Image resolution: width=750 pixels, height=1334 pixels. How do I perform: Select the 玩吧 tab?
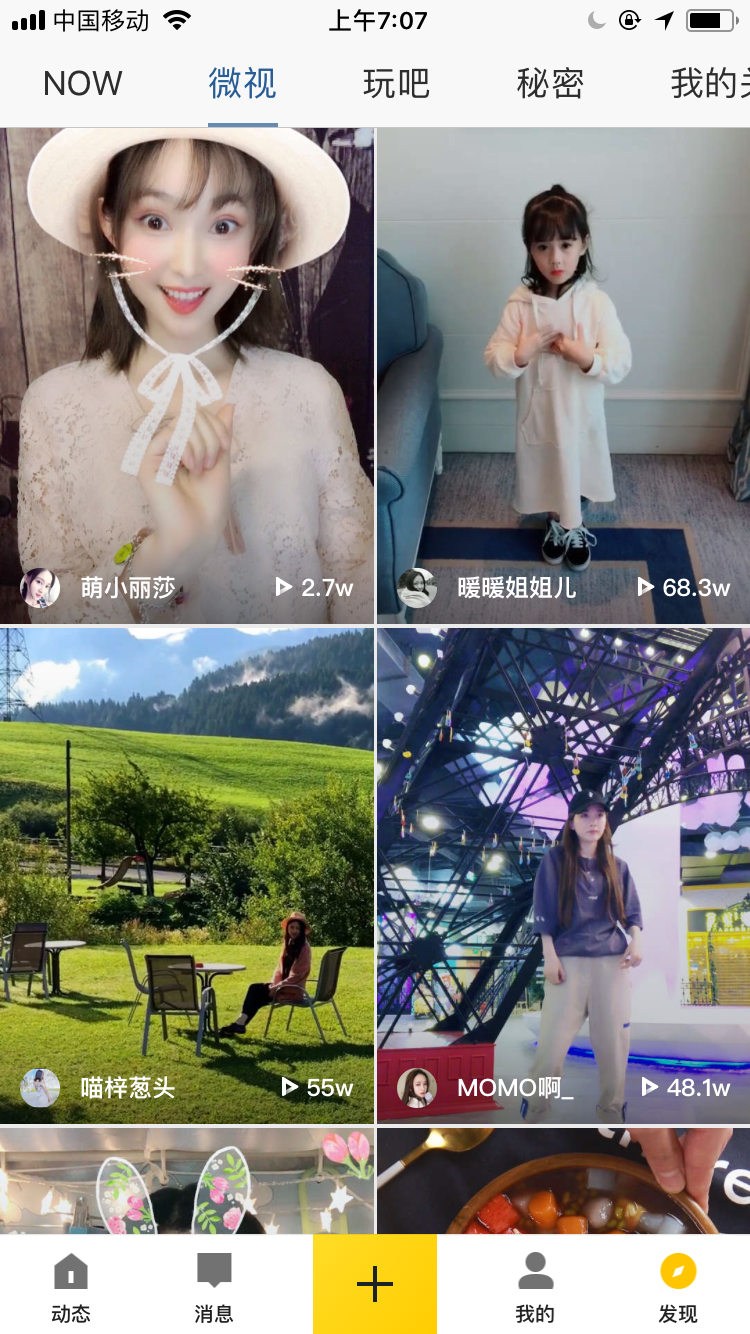[x=396, y=84]
